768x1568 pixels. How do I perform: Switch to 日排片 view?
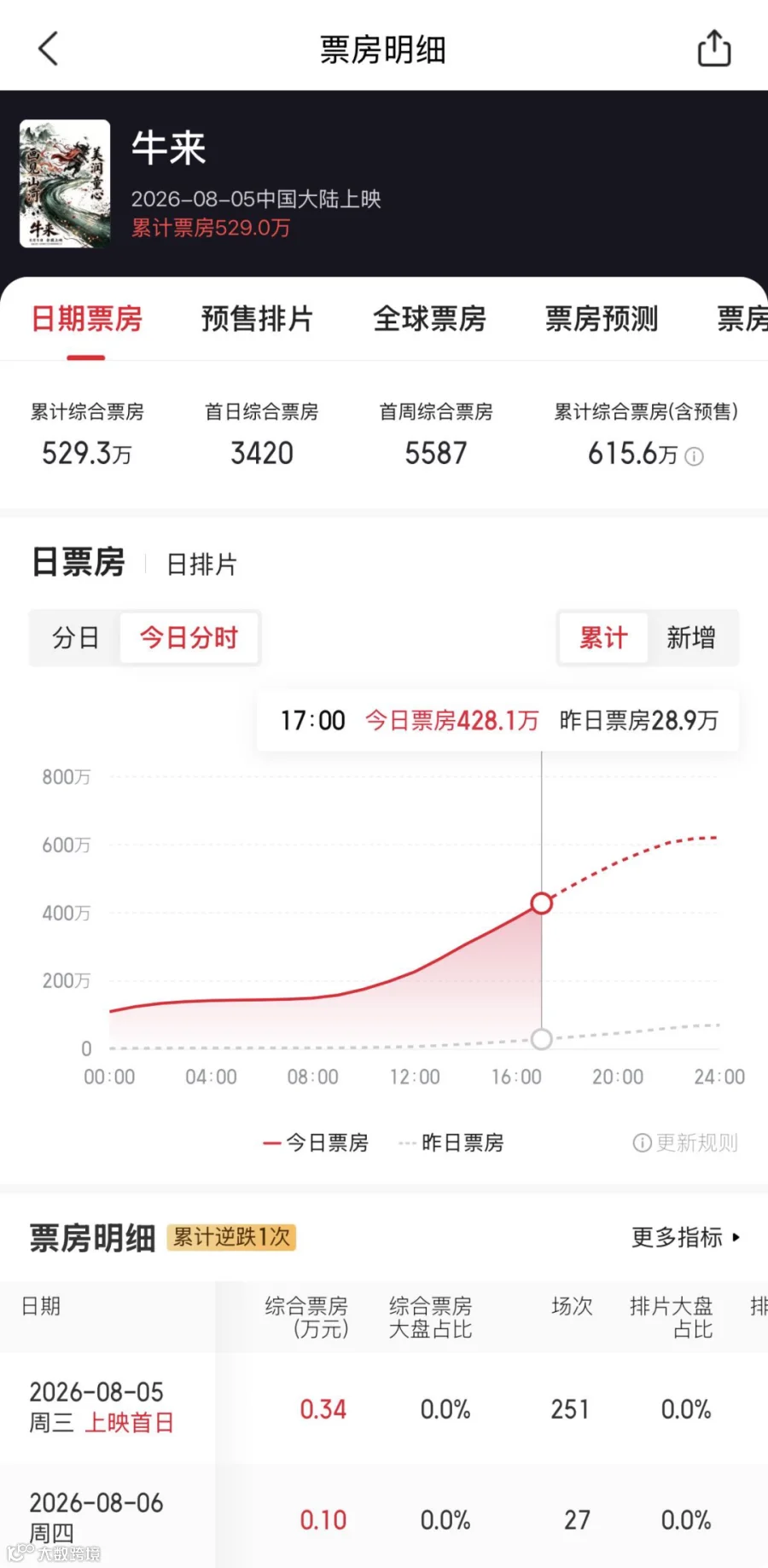tap(201, 564)
